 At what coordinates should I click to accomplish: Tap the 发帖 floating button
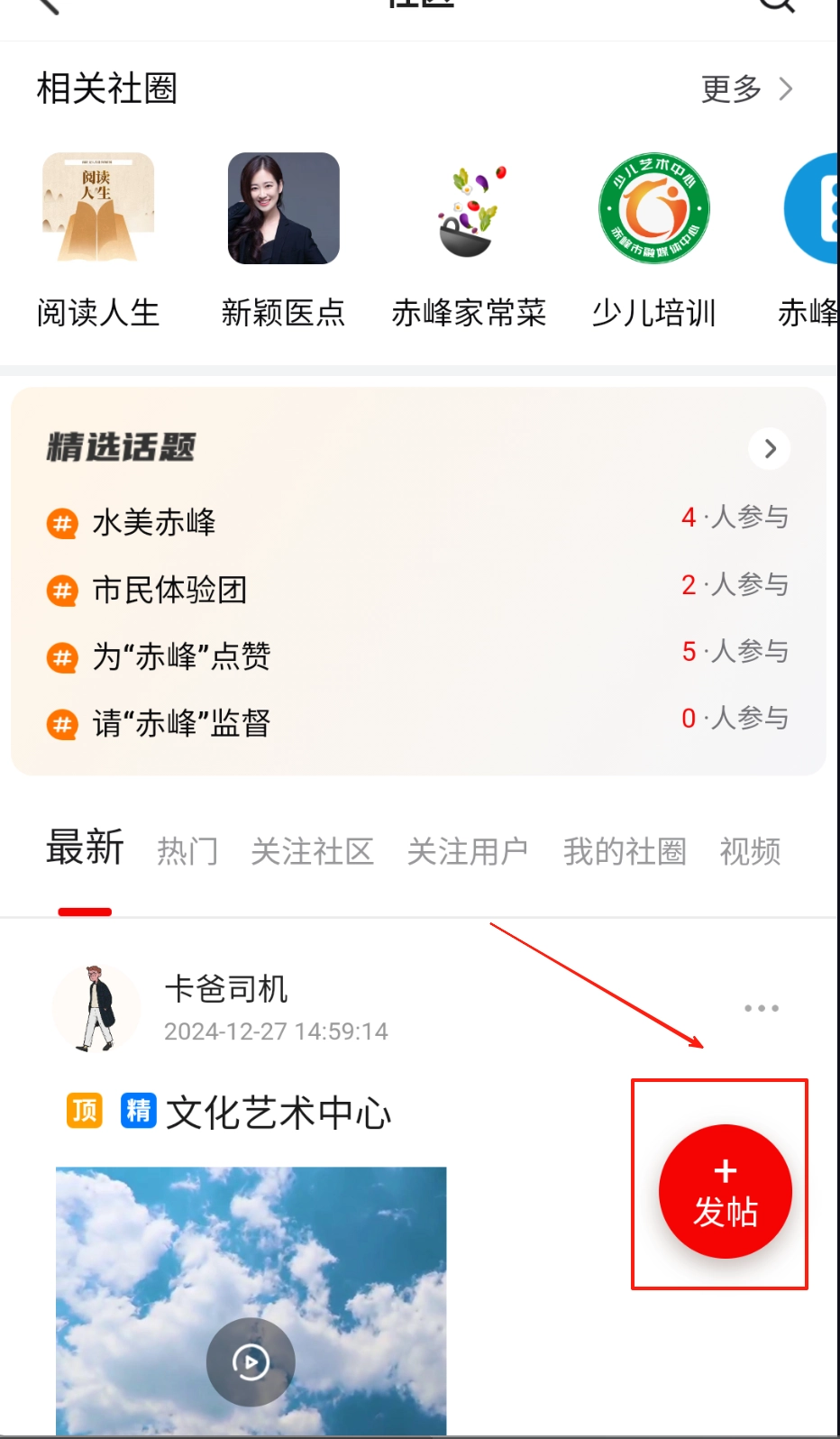tap(725, 1191)
